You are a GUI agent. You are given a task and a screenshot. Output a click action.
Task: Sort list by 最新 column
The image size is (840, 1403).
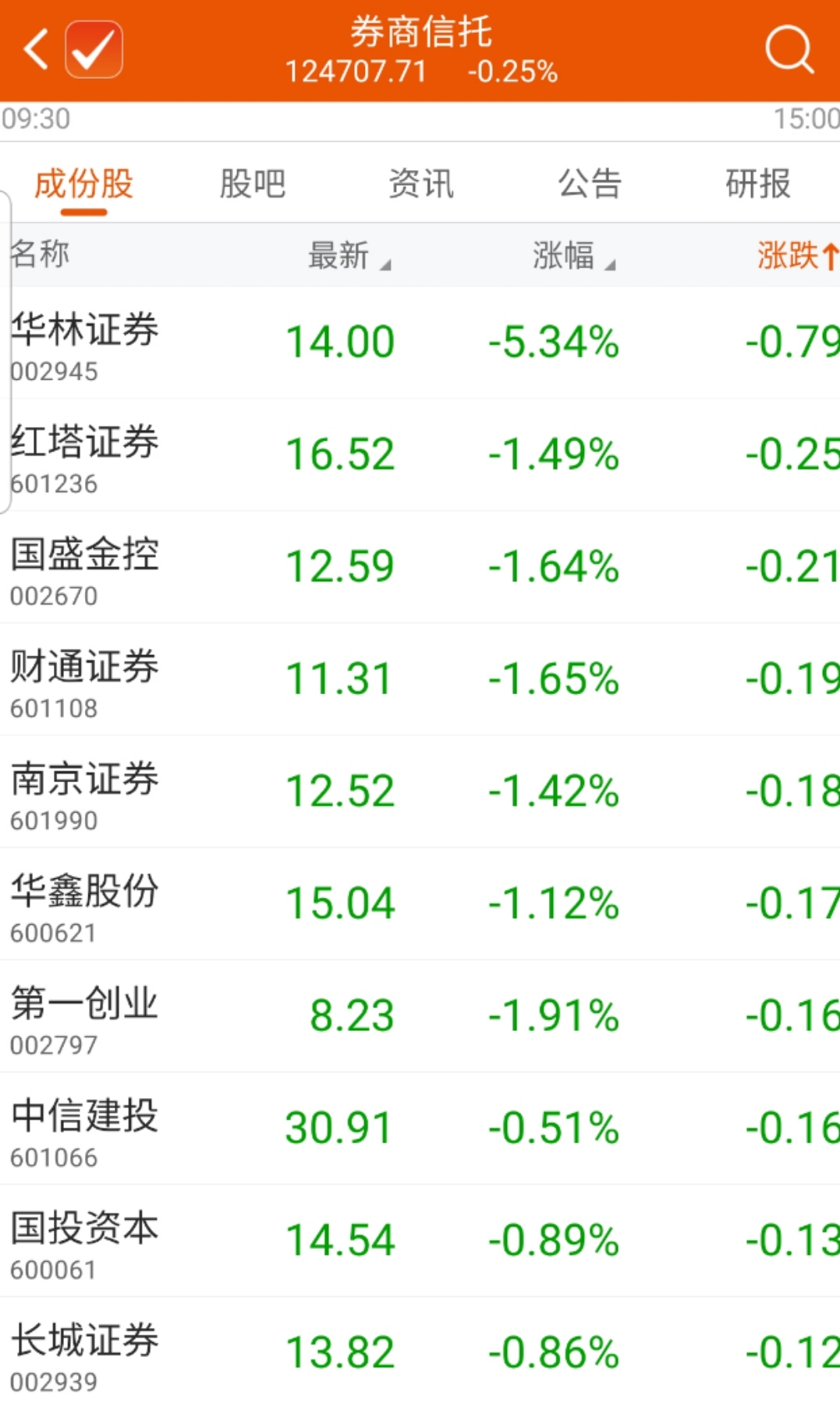click(x=349, y=255)
